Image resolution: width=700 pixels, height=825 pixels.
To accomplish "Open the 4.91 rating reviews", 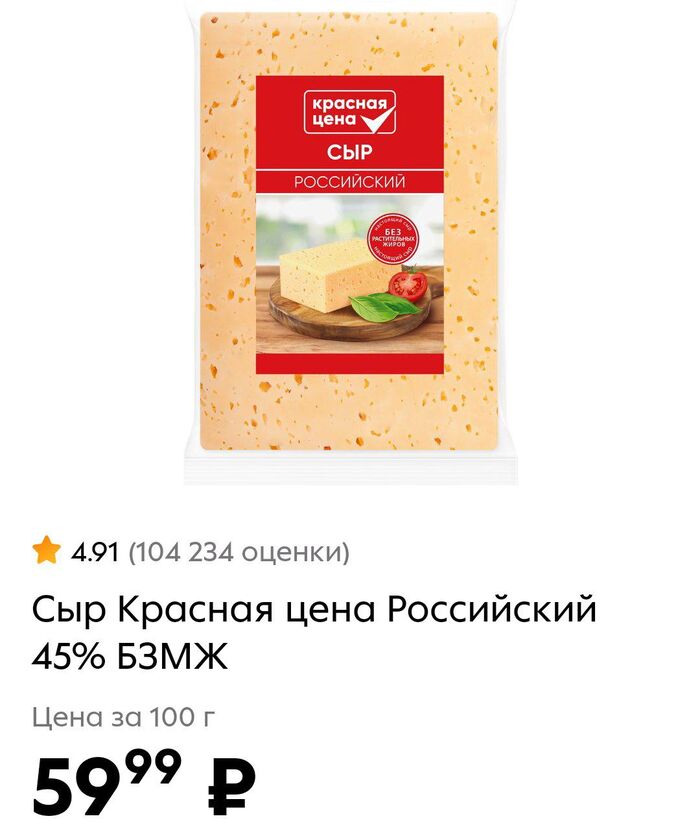I will [x=191, y=551].
